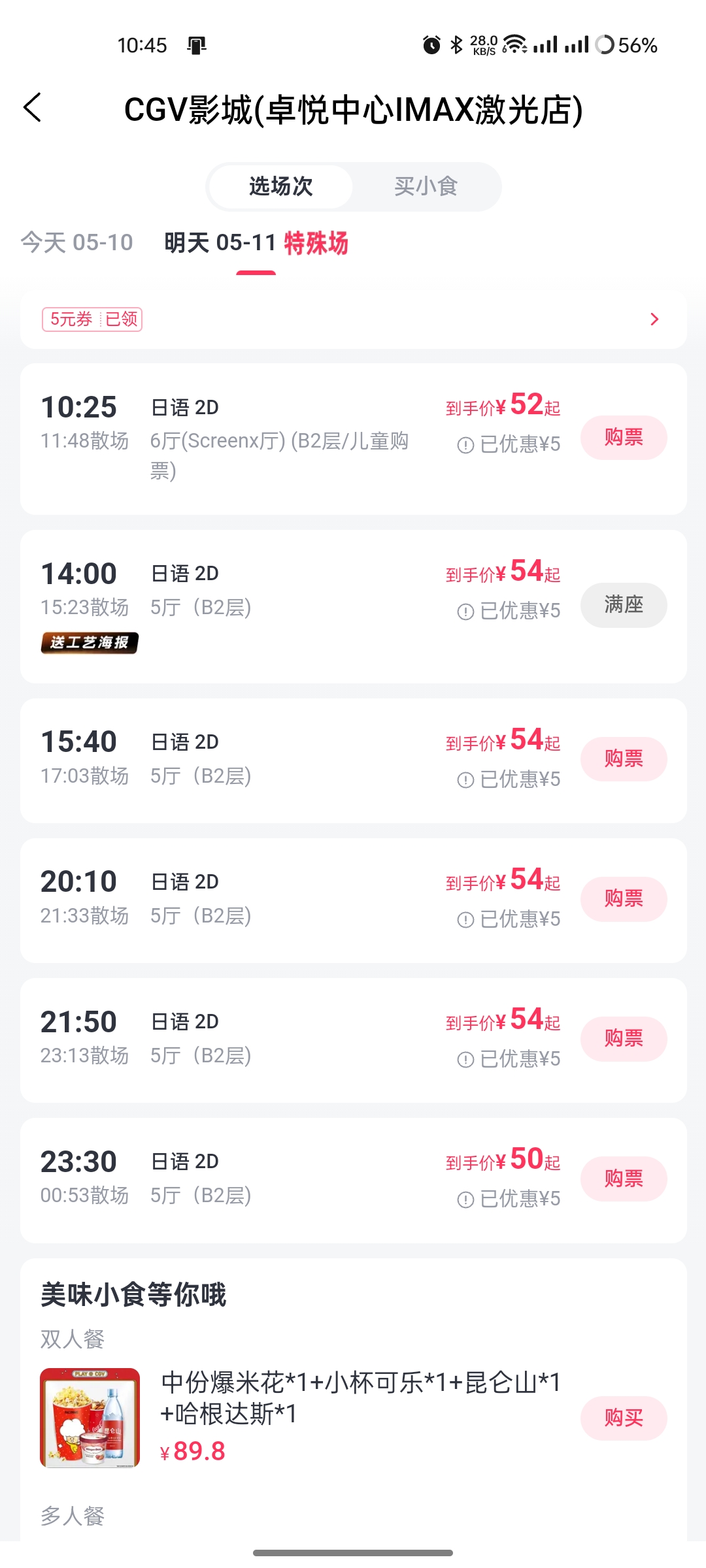Buy a ticket for the 23:30 showing
706x1568 pixels.
coord(623,1179)
